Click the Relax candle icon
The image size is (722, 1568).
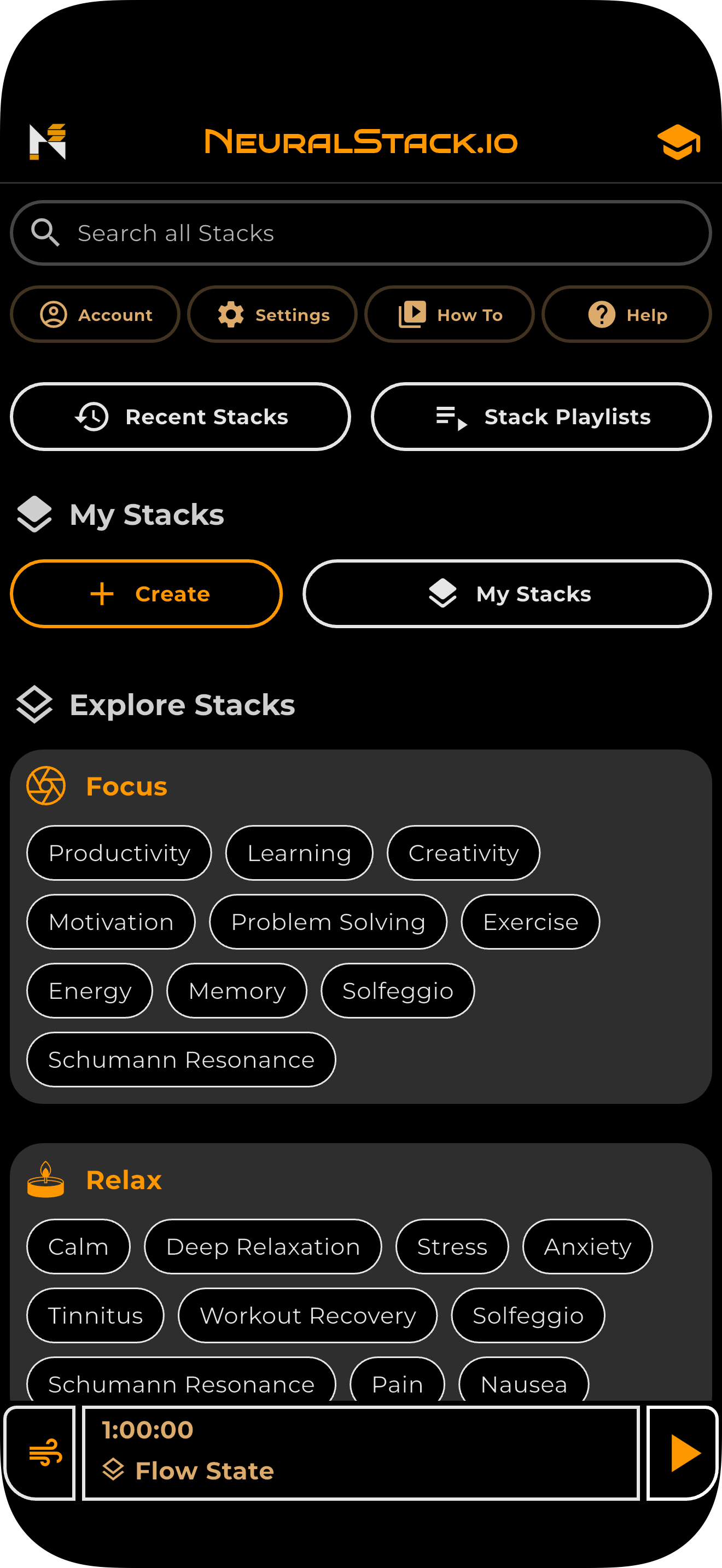[45, 1179]
